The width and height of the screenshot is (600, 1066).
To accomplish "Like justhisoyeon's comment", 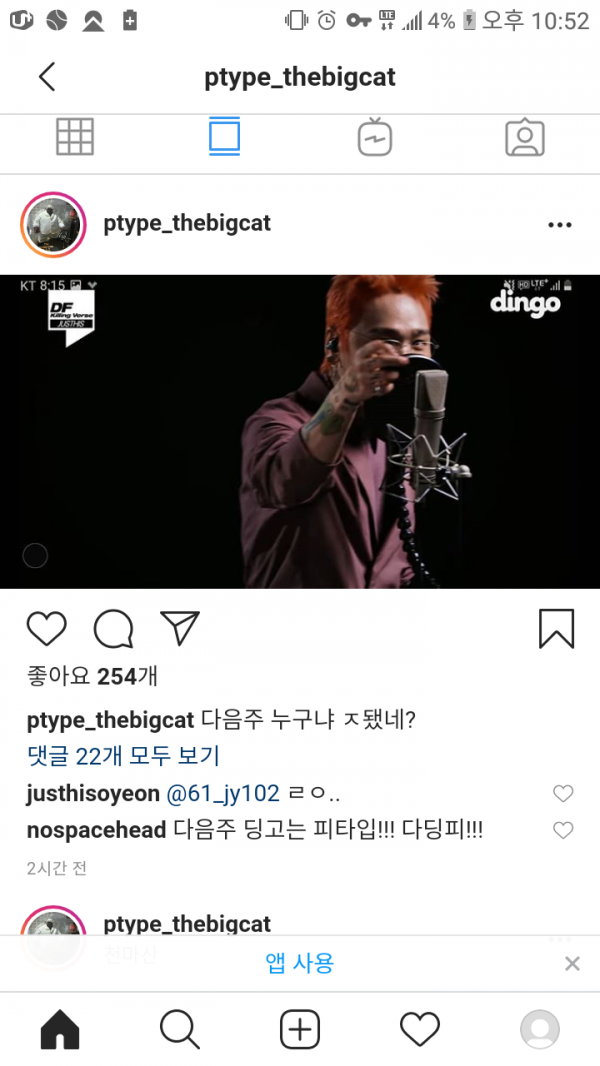I will pos(563,793).
